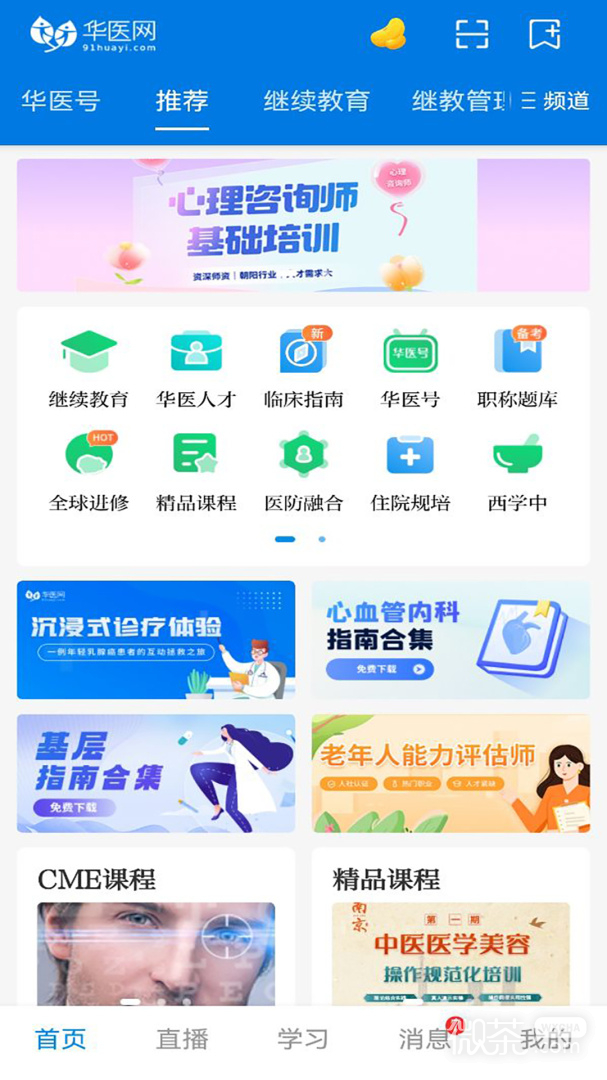Open 住院规培 shortcut
The height and width of the screenshot is (1080, 607).
[x=410, y=472]
